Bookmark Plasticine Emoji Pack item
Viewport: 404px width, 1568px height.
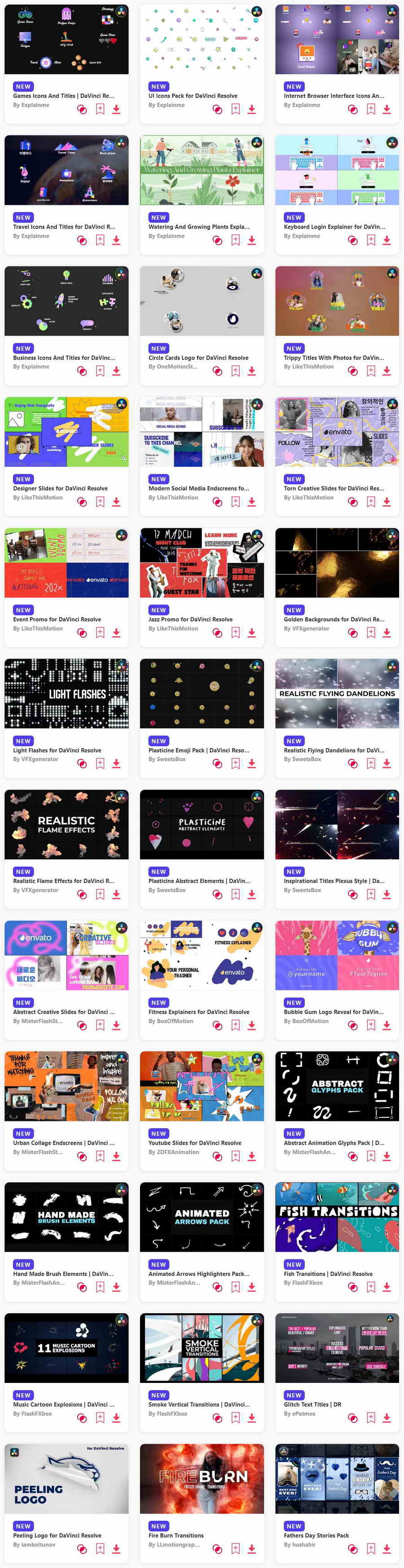236,764
